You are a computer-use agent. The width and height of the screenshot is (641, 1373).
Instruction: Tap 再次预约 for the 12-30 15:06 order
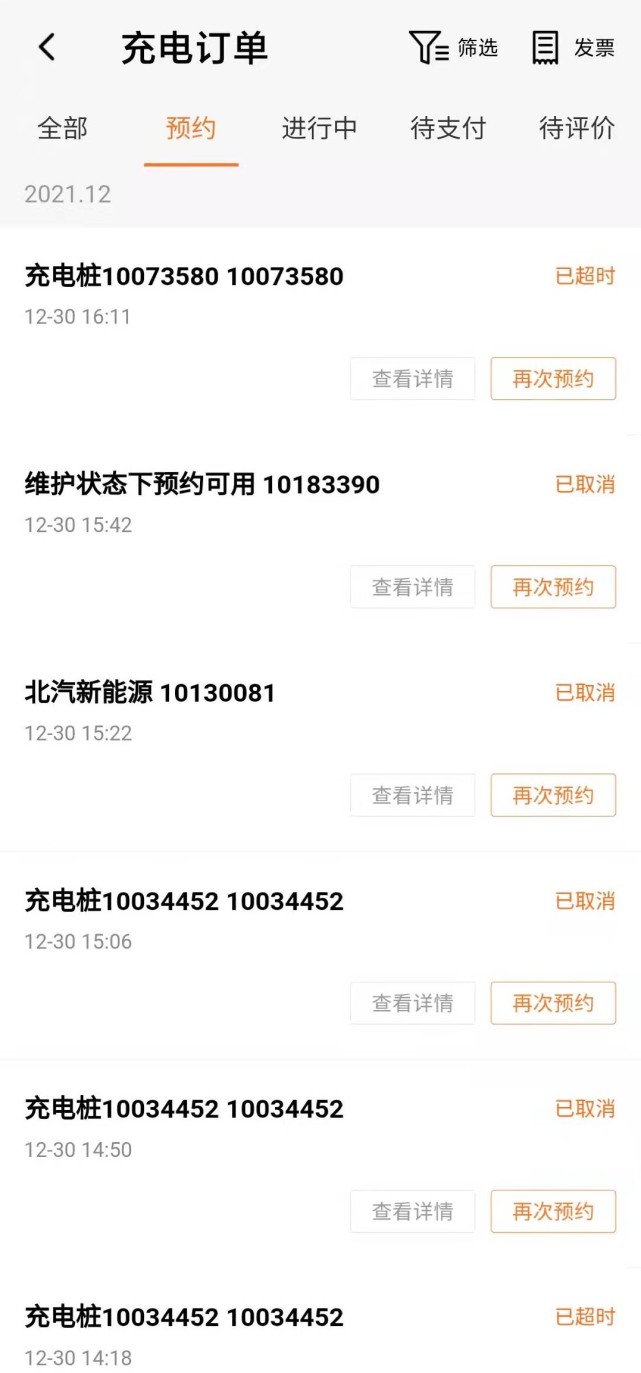553,1003
